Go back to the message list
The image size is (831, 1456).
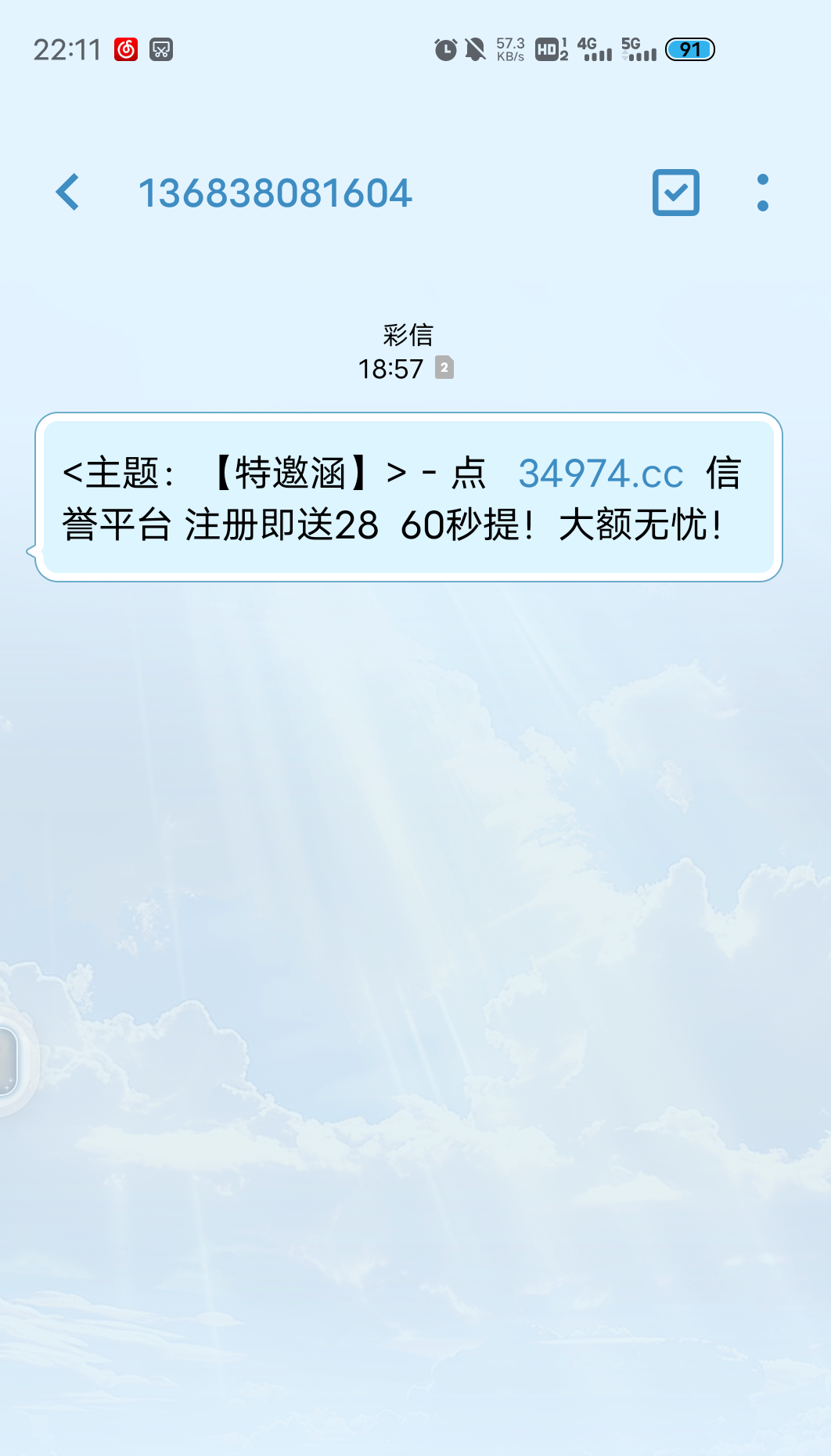(67, 193)
